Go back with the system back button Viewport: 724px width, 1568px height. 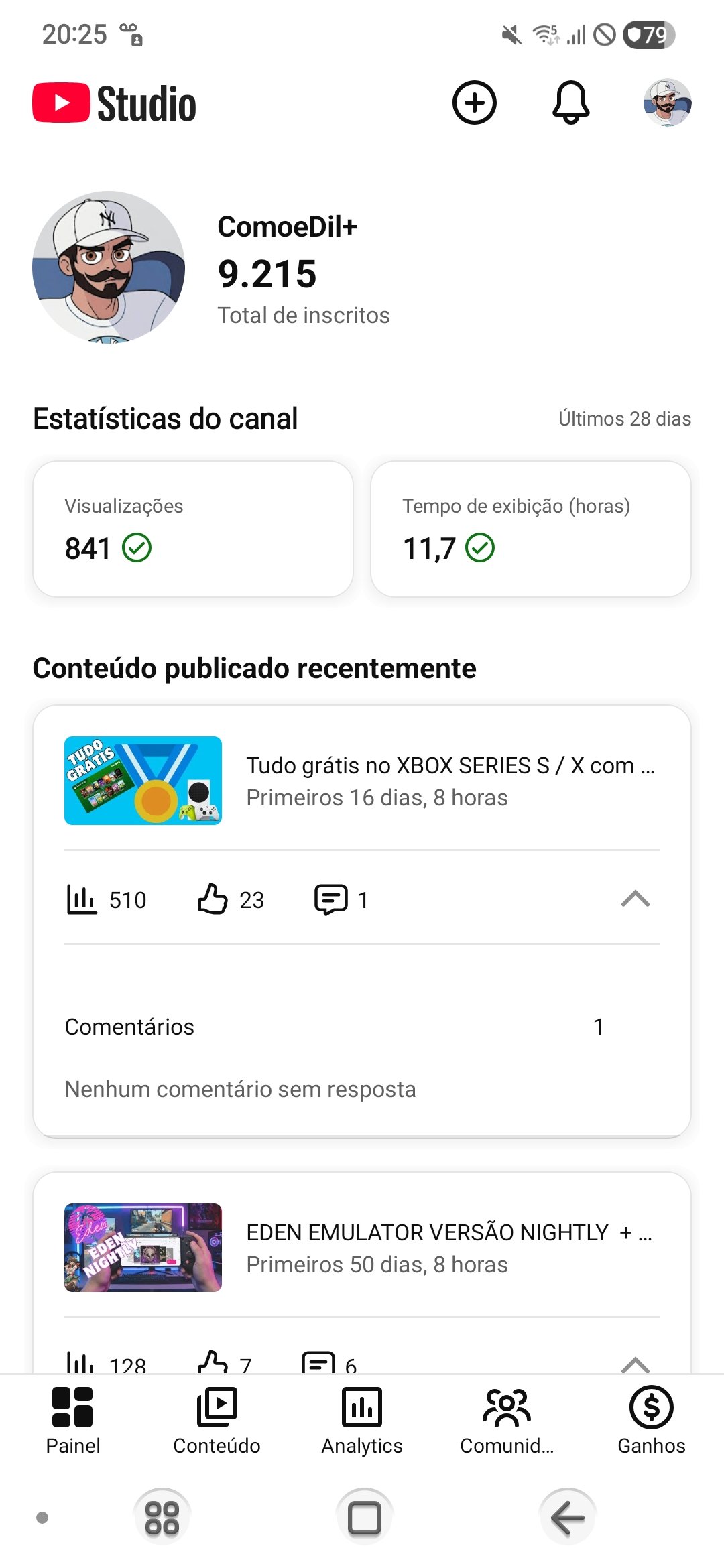(x=567, y=1518)
